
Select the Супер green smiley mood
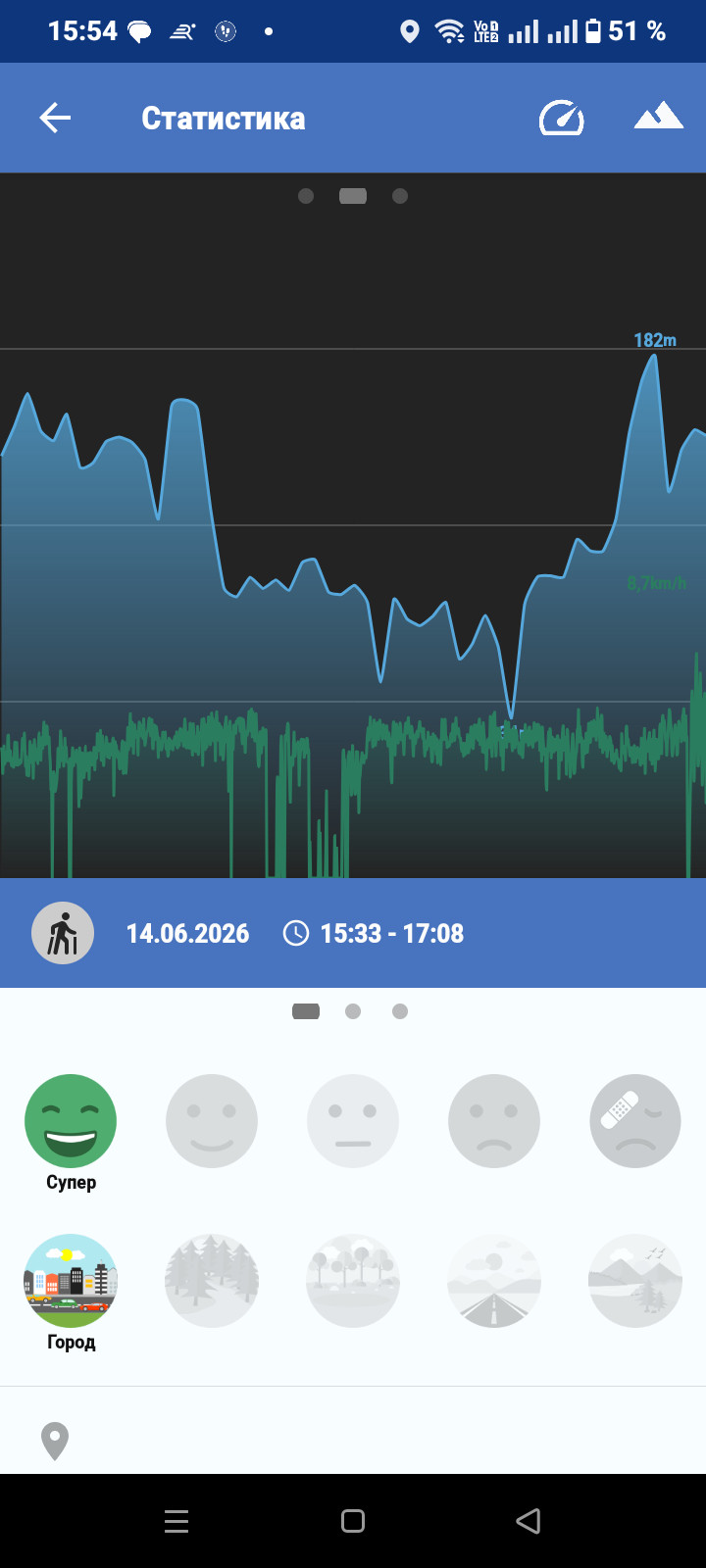(71, 1121)
